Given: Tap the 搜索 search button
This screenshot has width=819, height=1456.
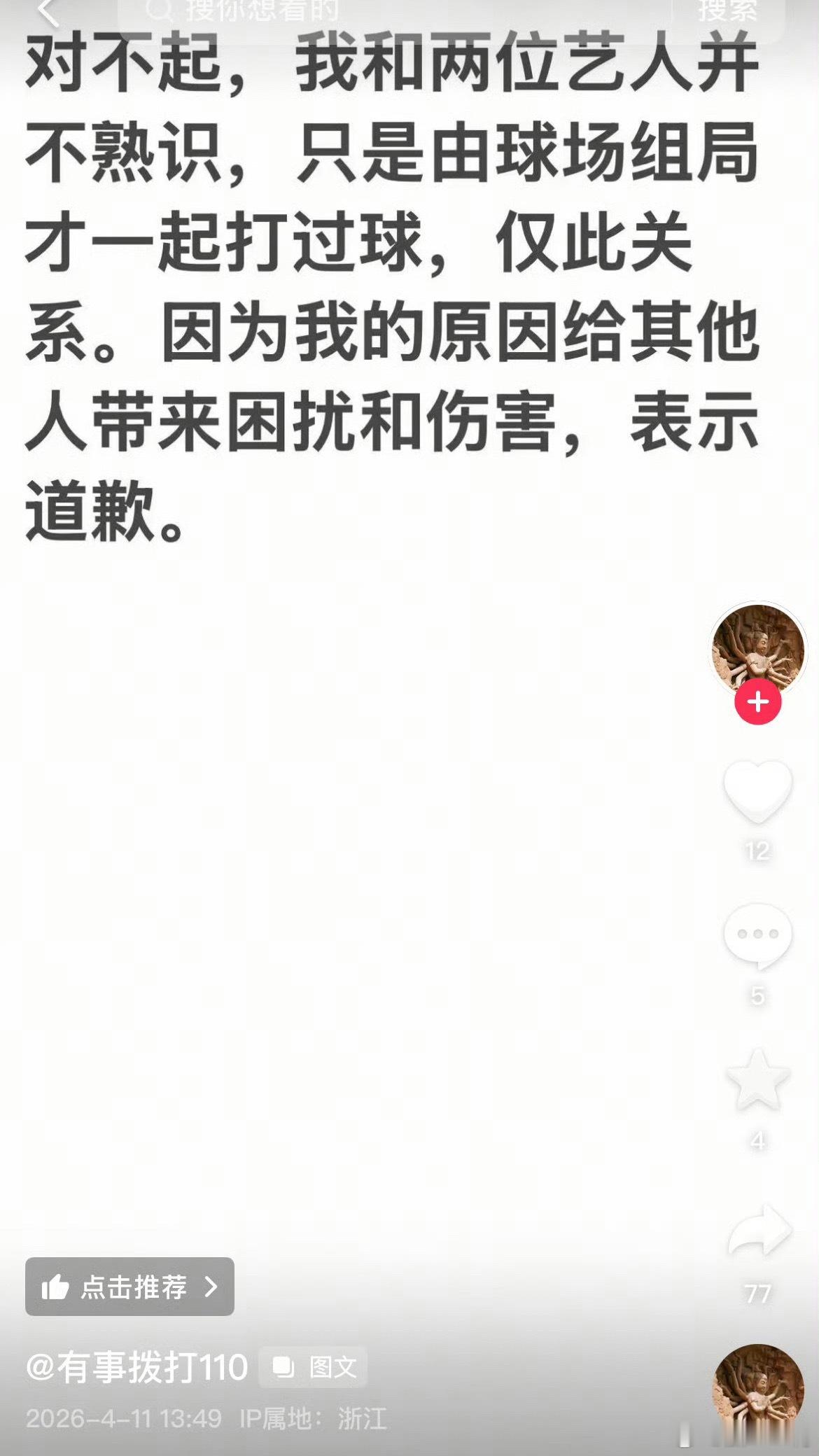Looking at the screenshot, I should (x=729, y=10).
